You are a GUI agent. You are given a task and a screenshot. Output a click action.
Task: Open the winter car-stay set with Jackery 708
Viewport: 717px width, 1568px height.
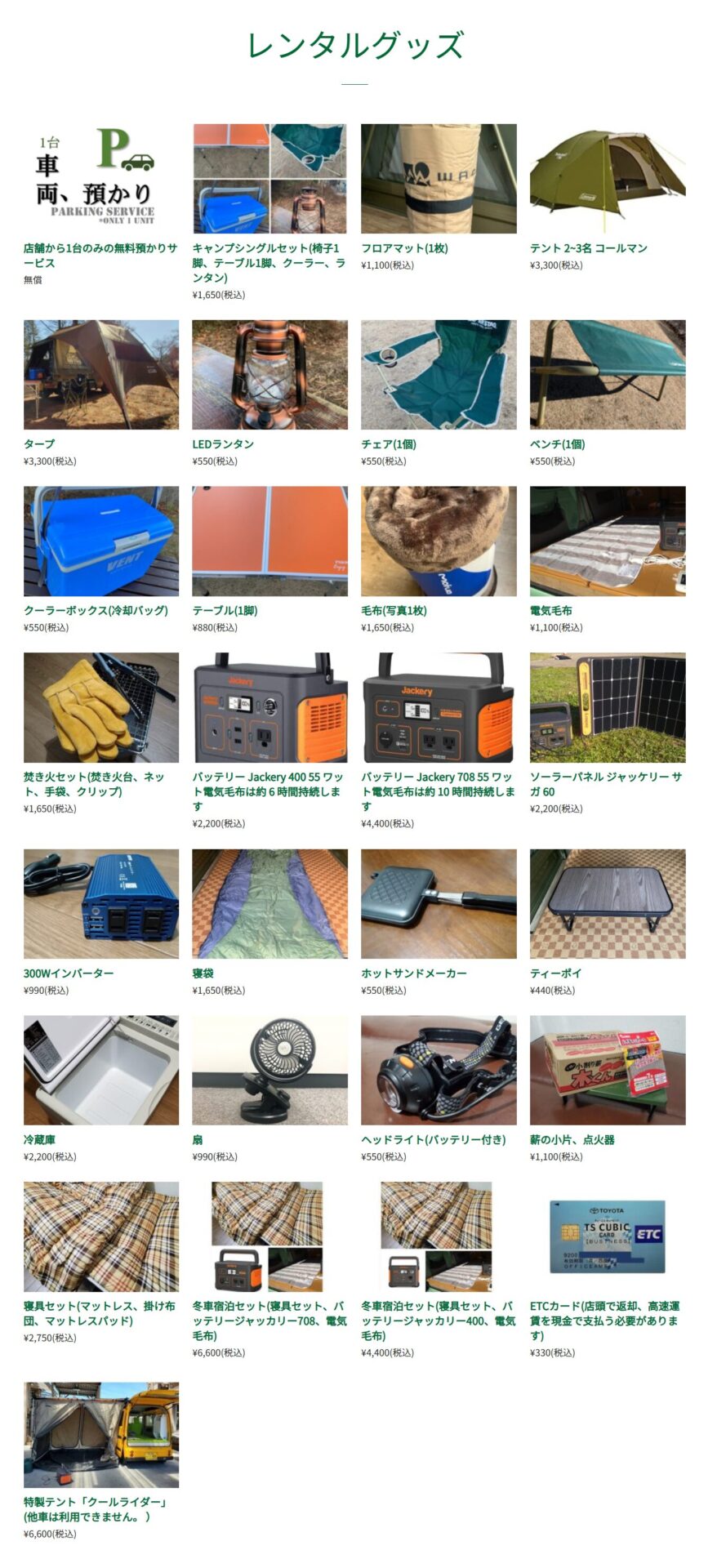[x=269, y=1236]
